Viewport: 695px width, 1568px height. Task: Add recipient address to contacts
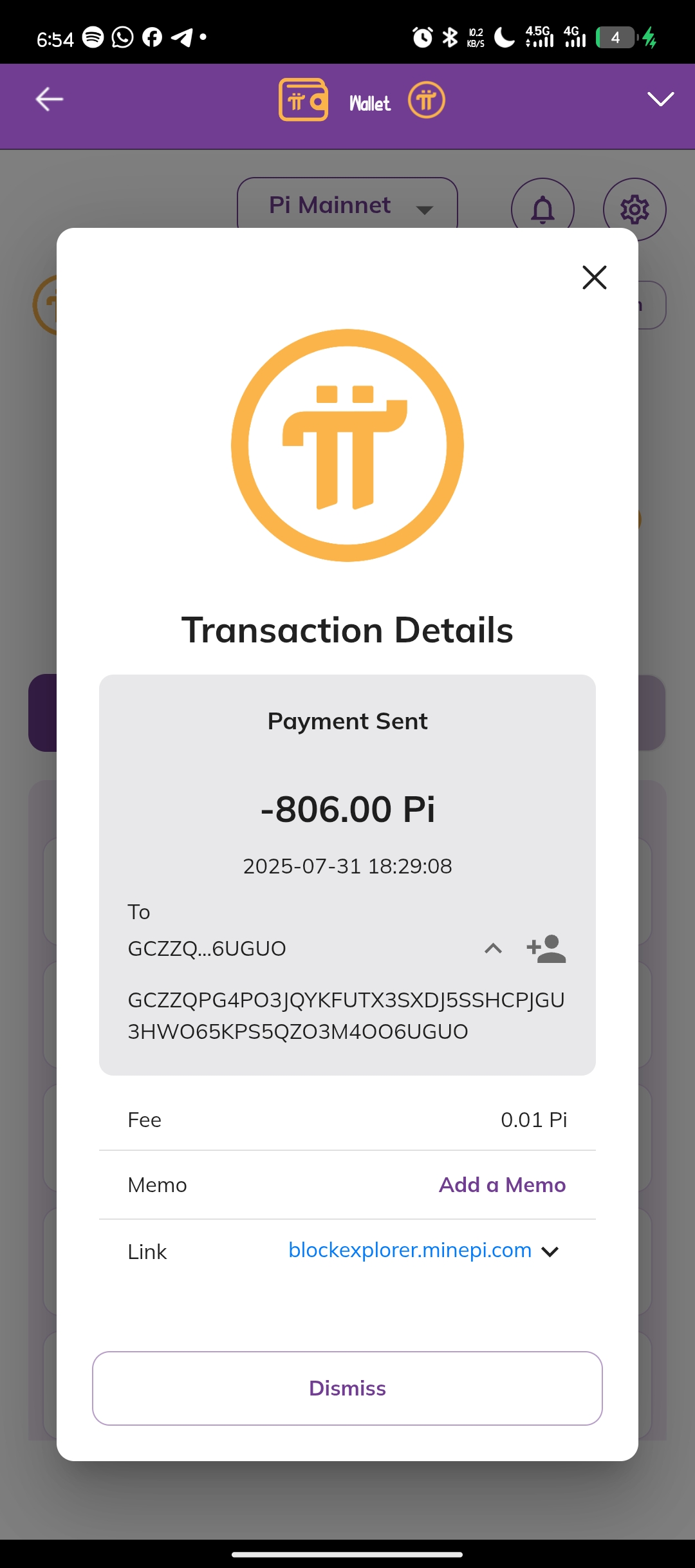(x=546, y=949)
